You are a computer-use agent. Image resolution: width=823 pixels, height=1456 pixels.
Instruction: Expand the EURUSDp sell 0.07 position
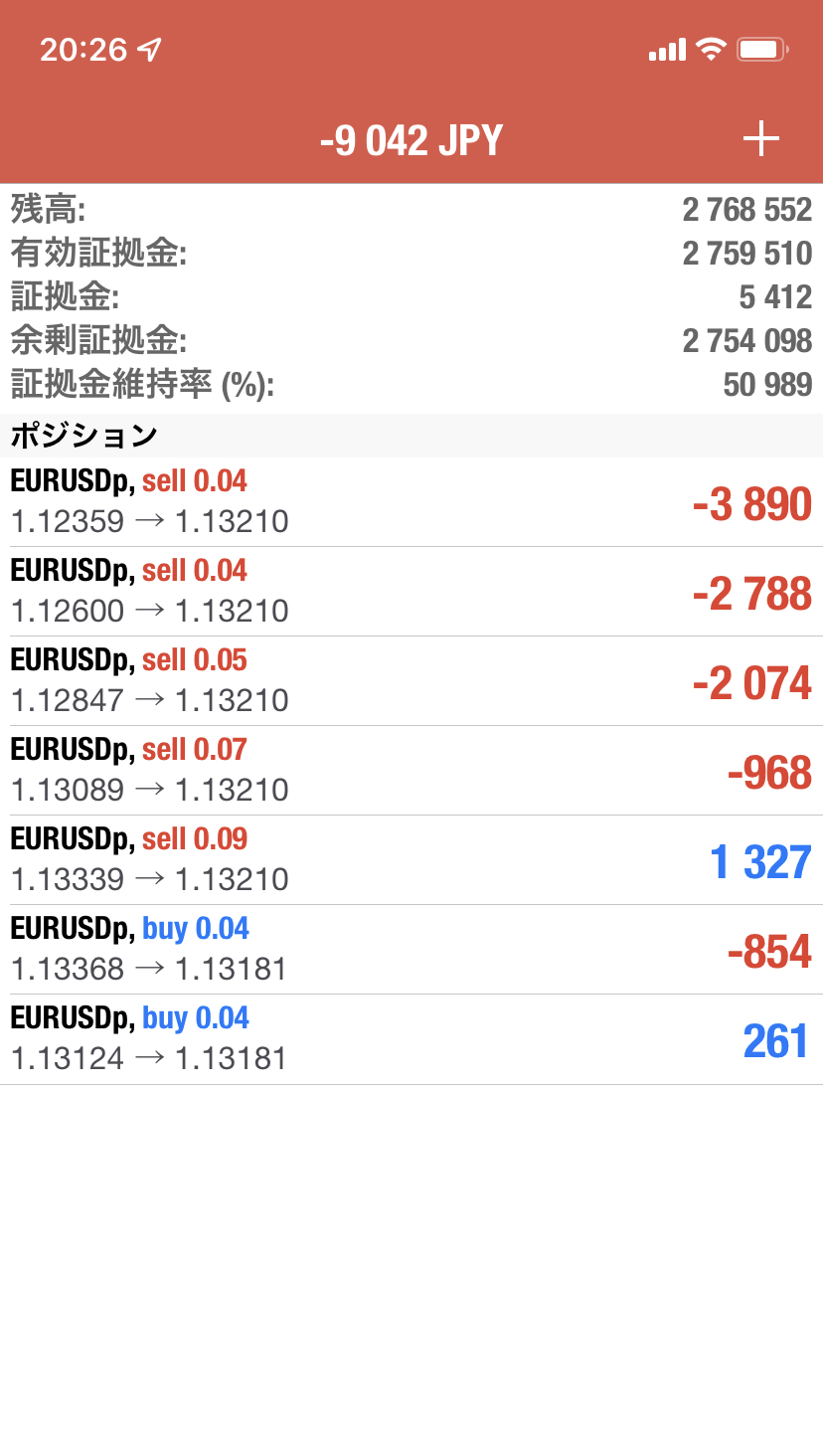(x=411, y=771)
